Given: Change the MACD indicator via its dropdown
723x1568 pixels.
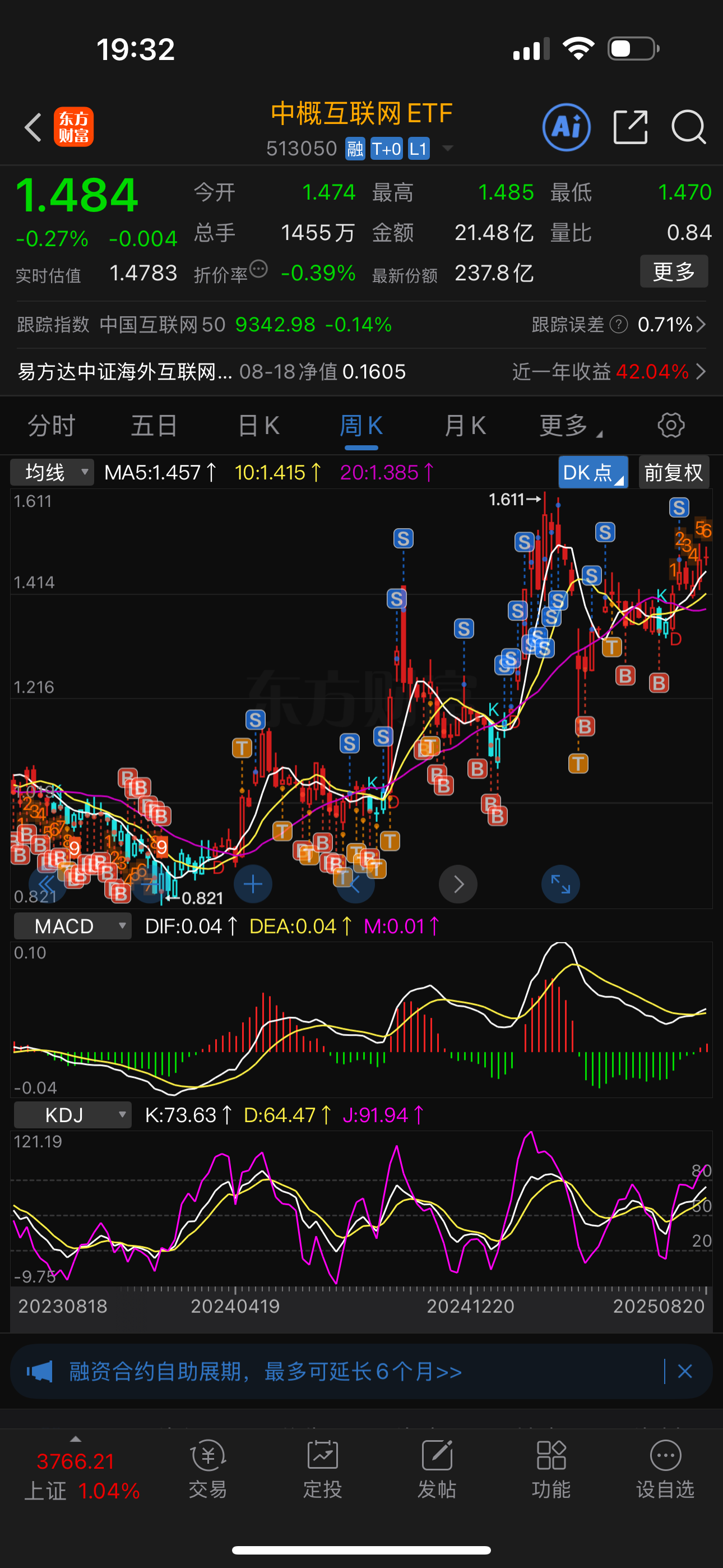Looking at the screenshot, I should coord(72,926).
